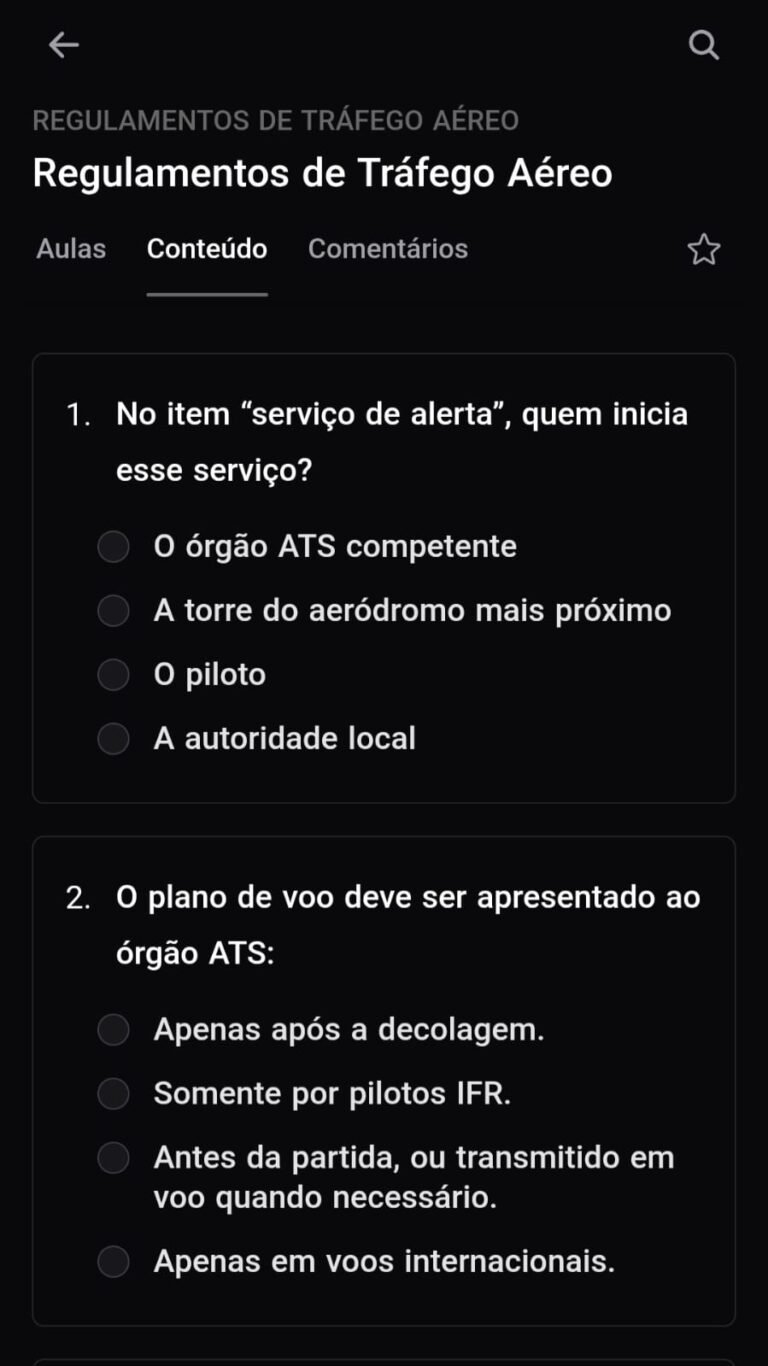Stay on the Conteúdo tab
The image size is (768, 1366).
click(x=207, y=249)
